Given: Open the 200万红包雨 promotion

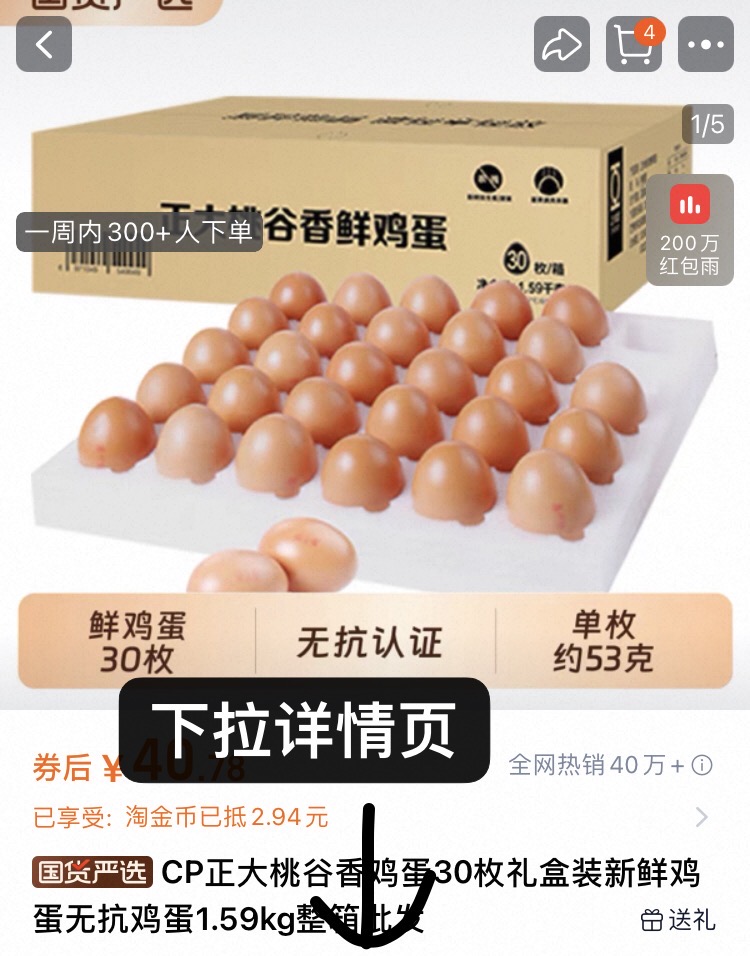Looking at the screenshot, I should [689, 229].
